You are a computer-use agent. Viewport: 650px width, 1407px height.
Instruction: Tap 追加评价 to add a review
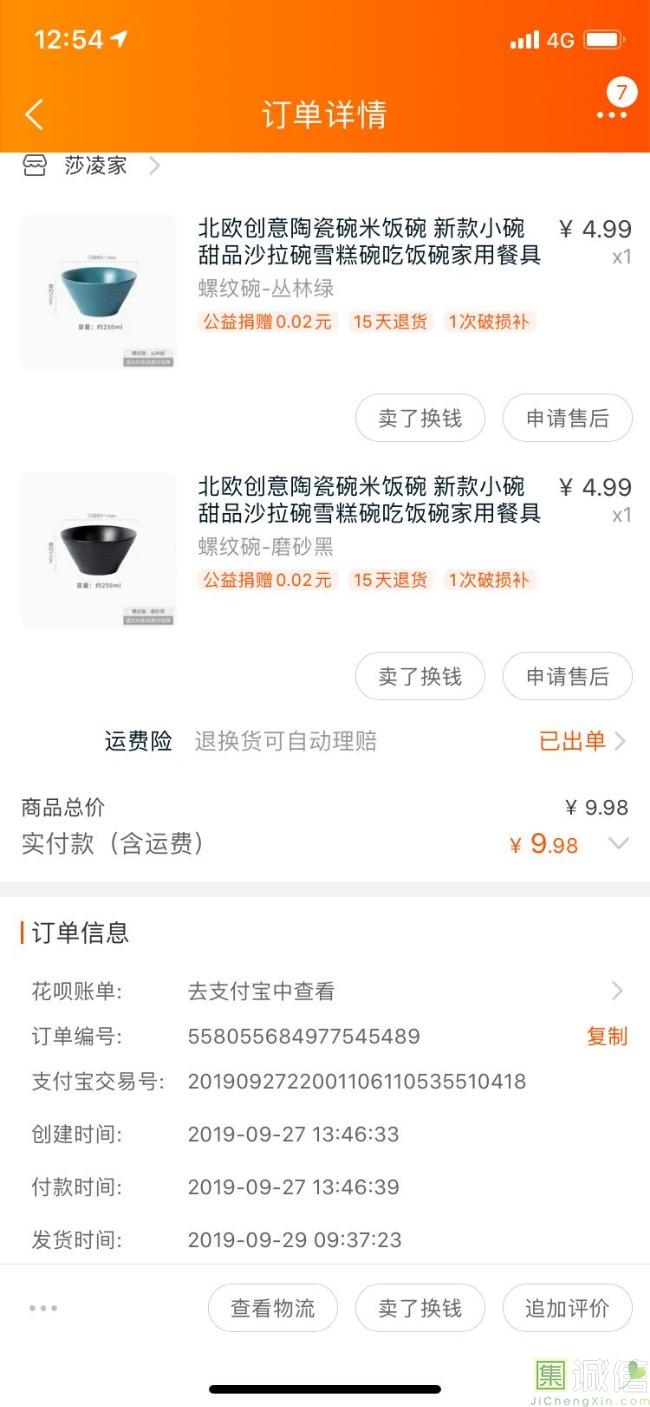click(x=567, y=1308)
